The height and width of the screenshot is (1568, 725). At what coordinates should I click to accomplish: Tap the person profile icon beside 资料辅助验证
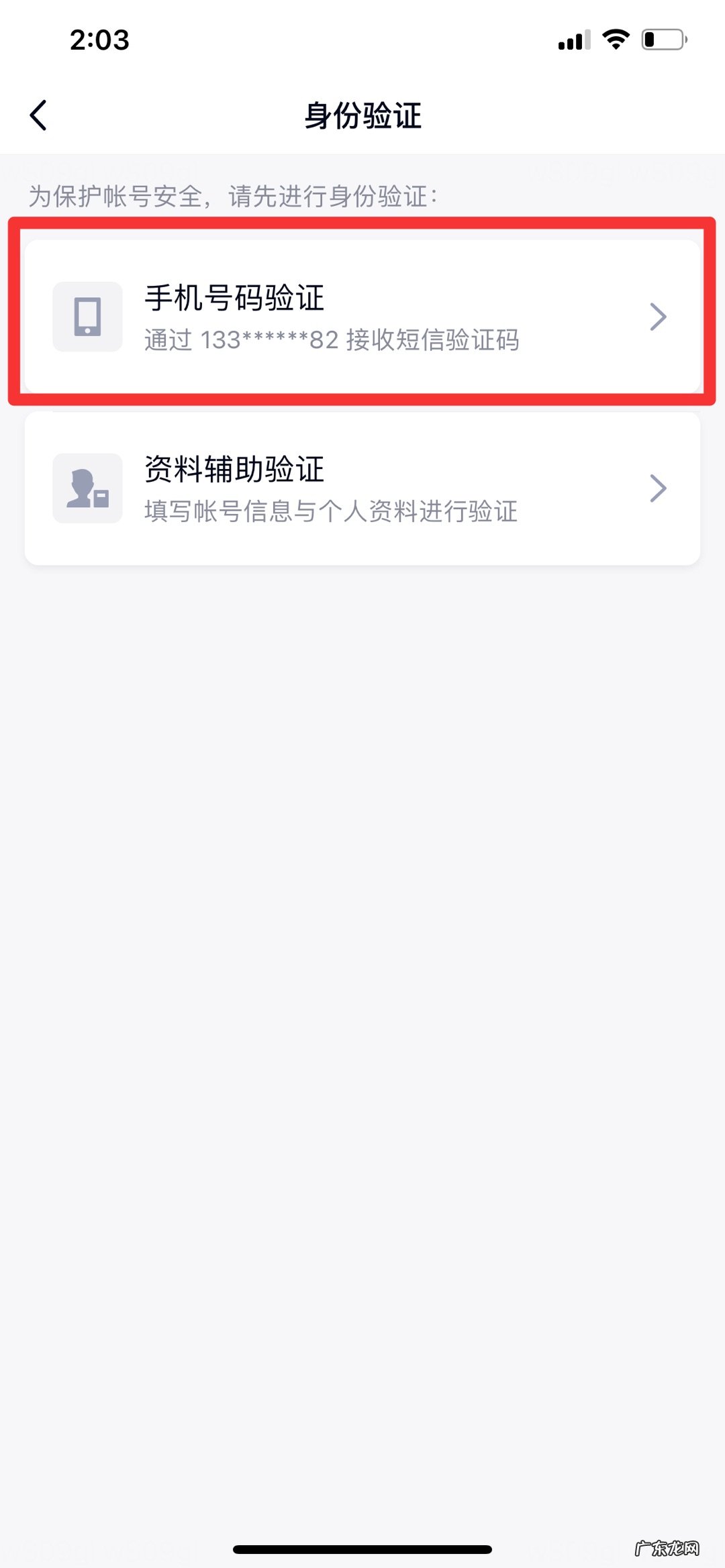(x=87, y=488)
